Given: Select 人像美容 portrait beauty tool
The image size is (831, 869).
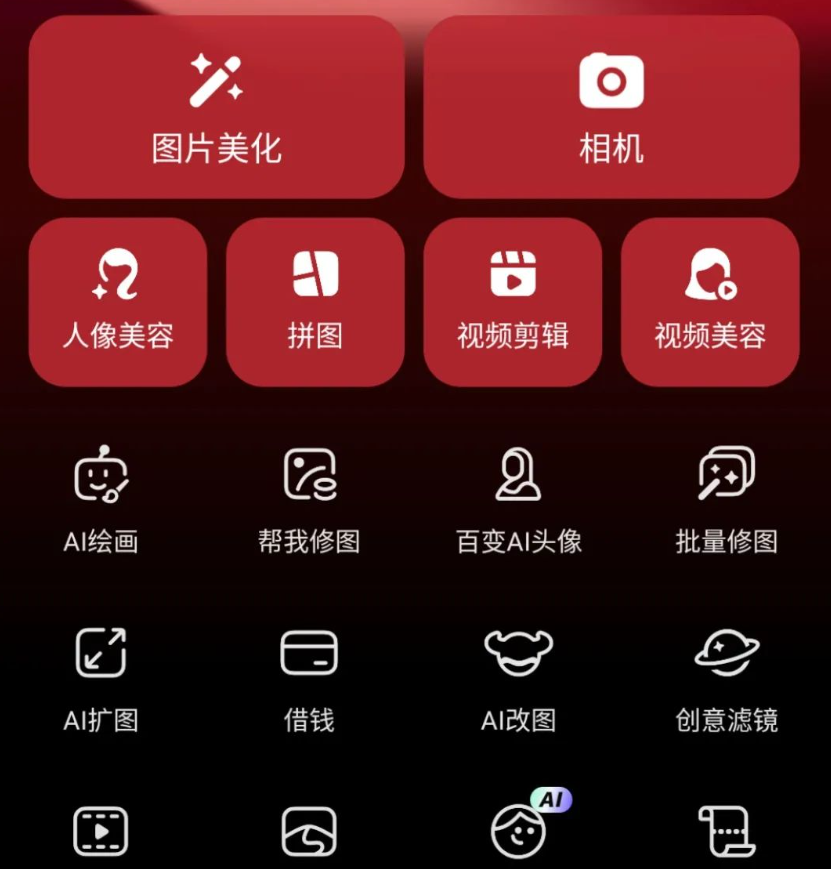Looking at the screenshot, I should (117, 300).
